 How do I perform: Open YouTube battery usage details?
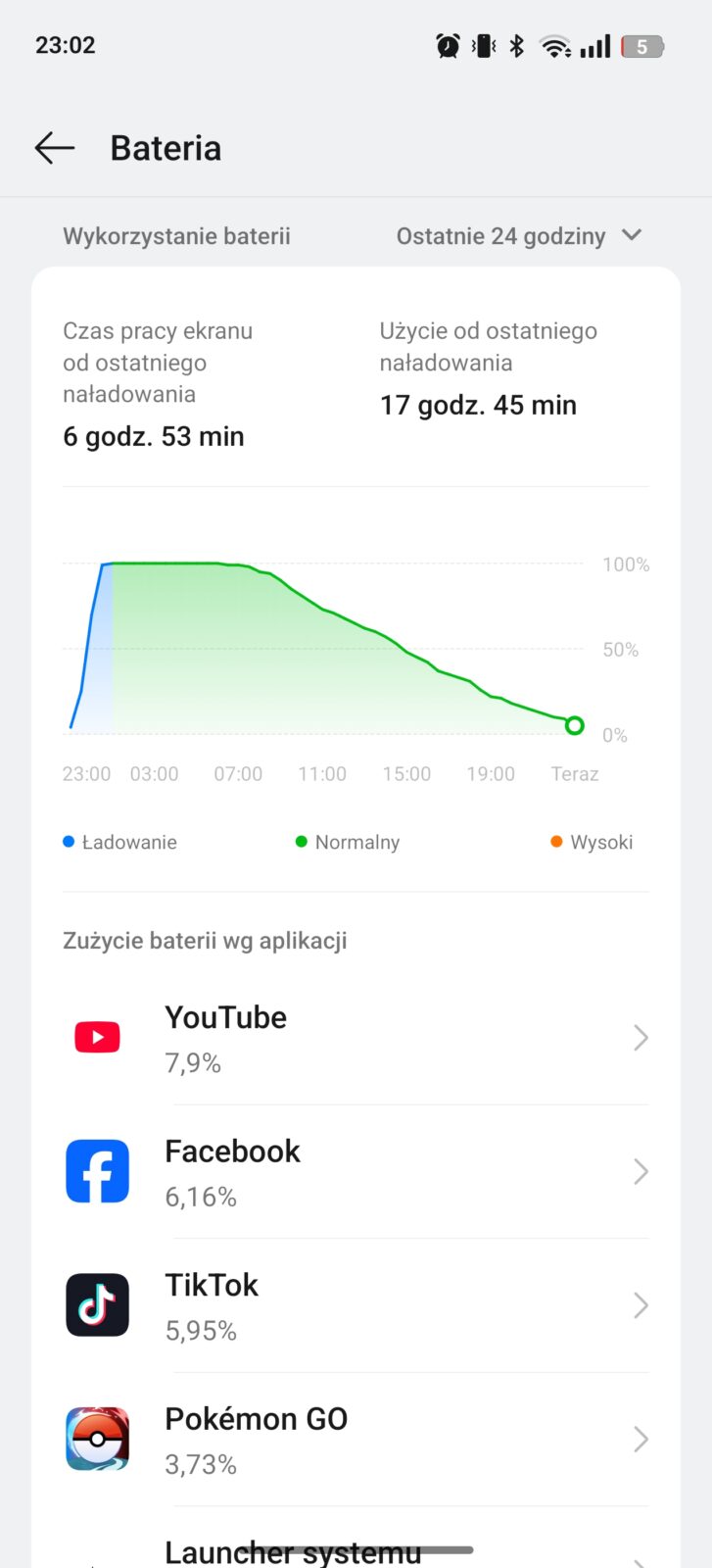coord(356,1038)
